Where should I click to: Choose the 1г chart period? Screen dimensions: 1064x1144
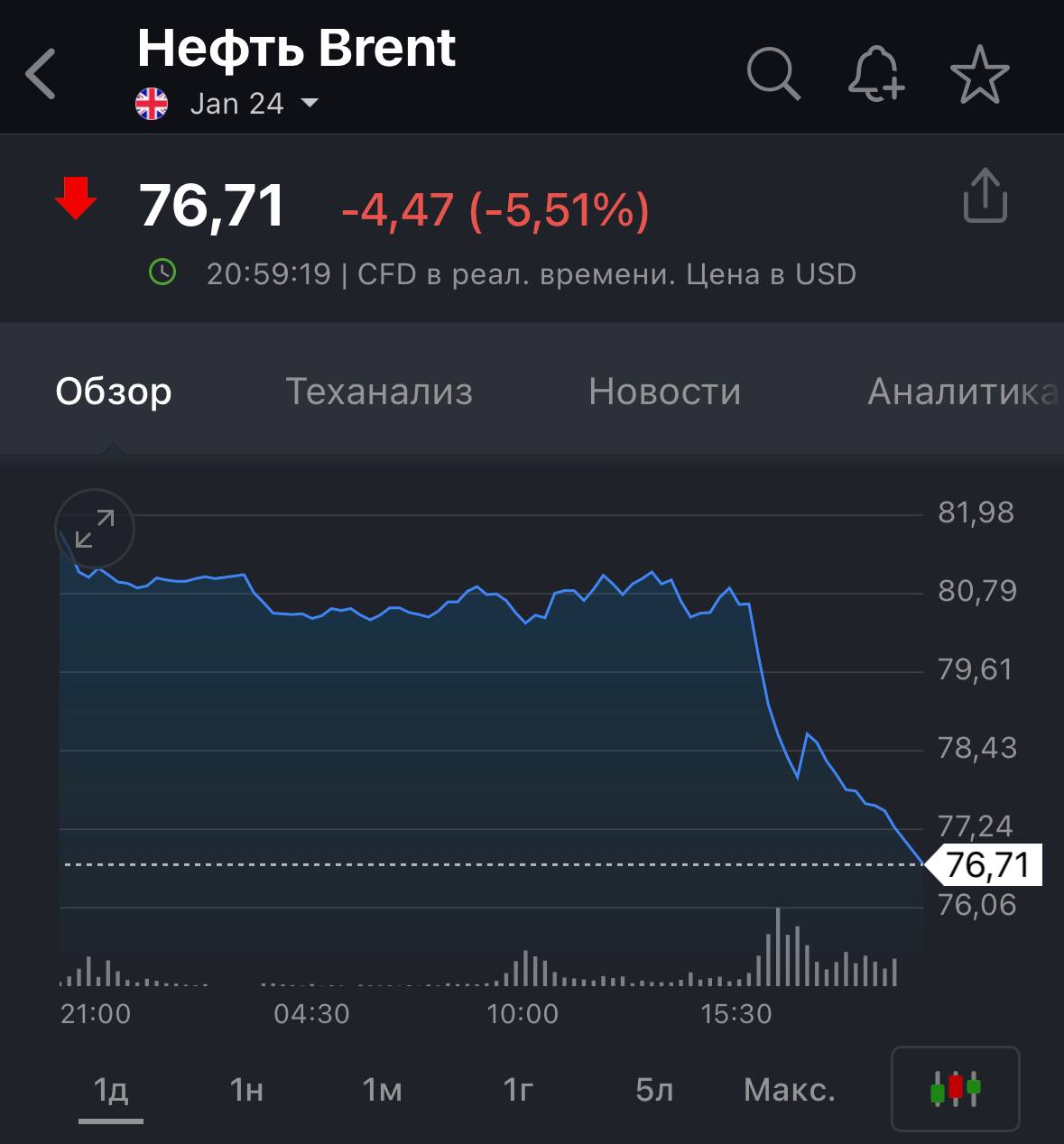coord(518,1090)
